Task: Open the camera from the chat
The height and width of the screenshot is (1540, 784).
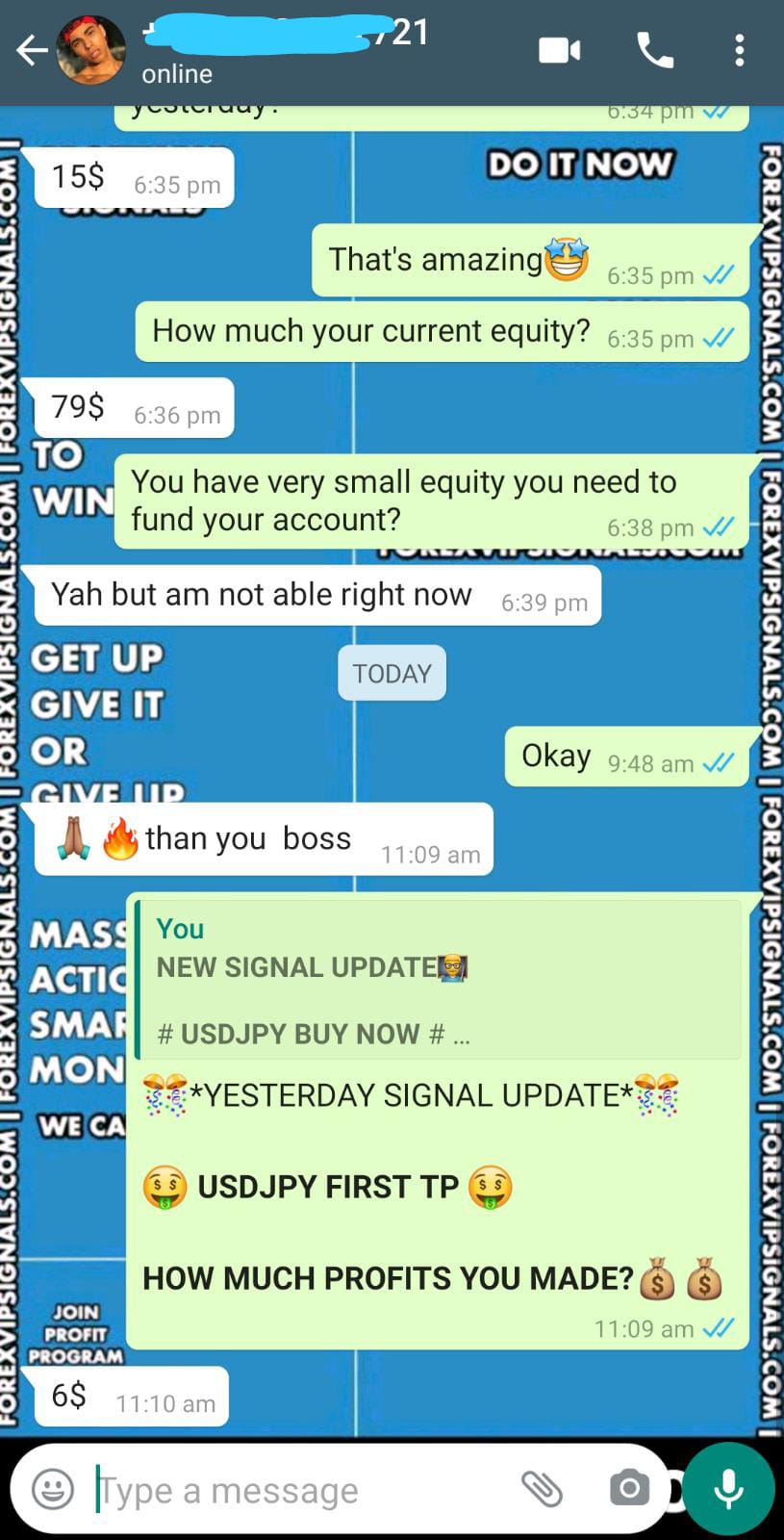Action: (x=629, y=1489)
